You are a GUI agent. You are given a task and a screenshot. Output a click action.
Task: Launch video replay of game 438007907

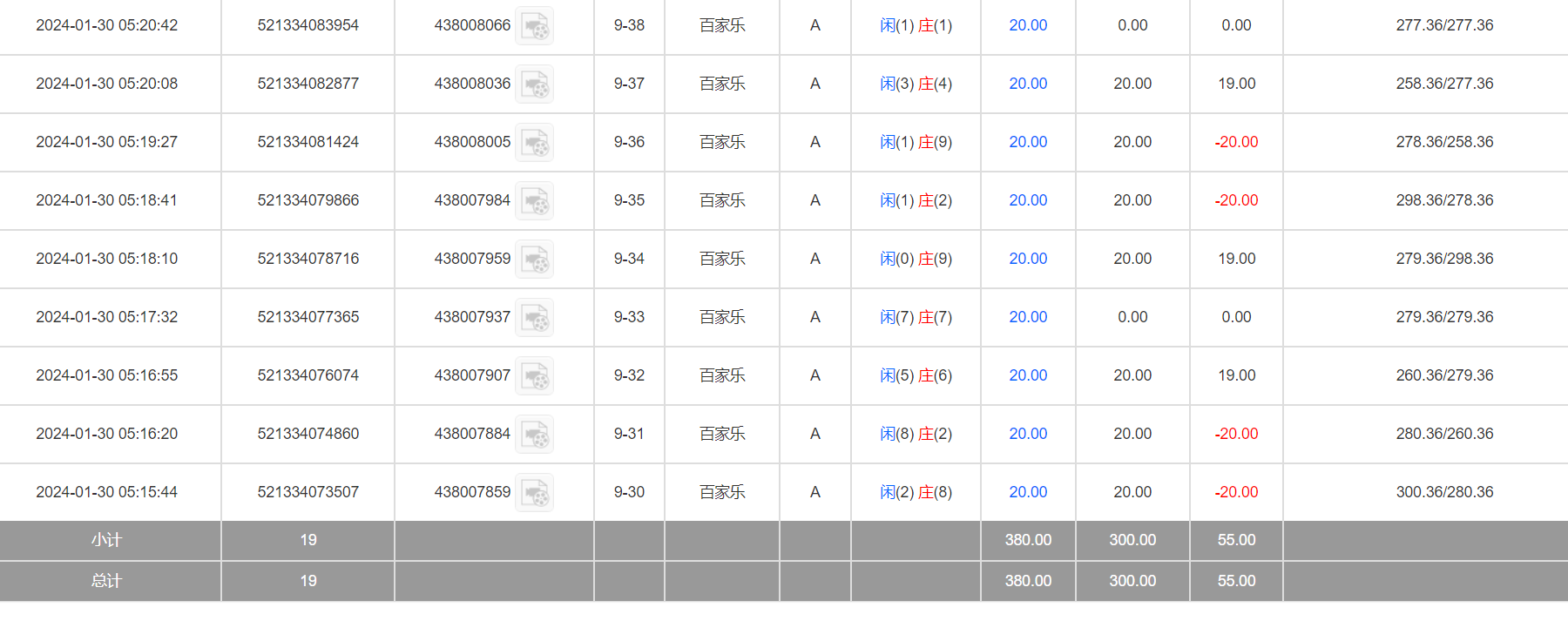(534, 376)
